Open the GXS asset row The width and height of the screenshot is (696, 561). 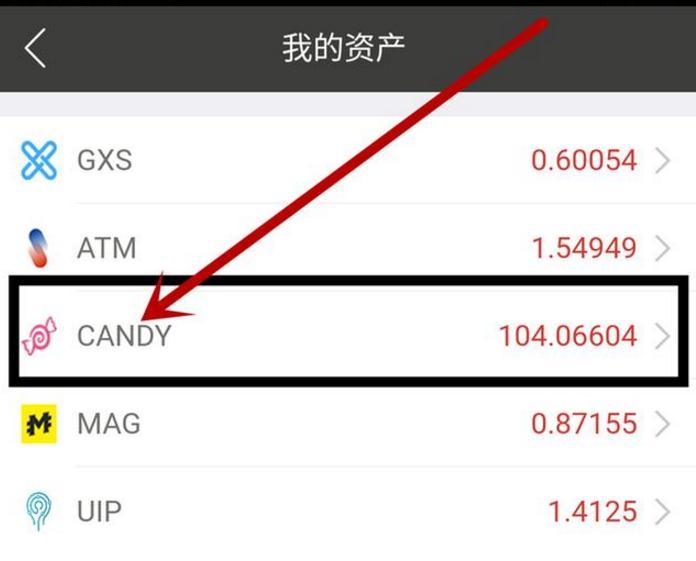tap(347, 160)
